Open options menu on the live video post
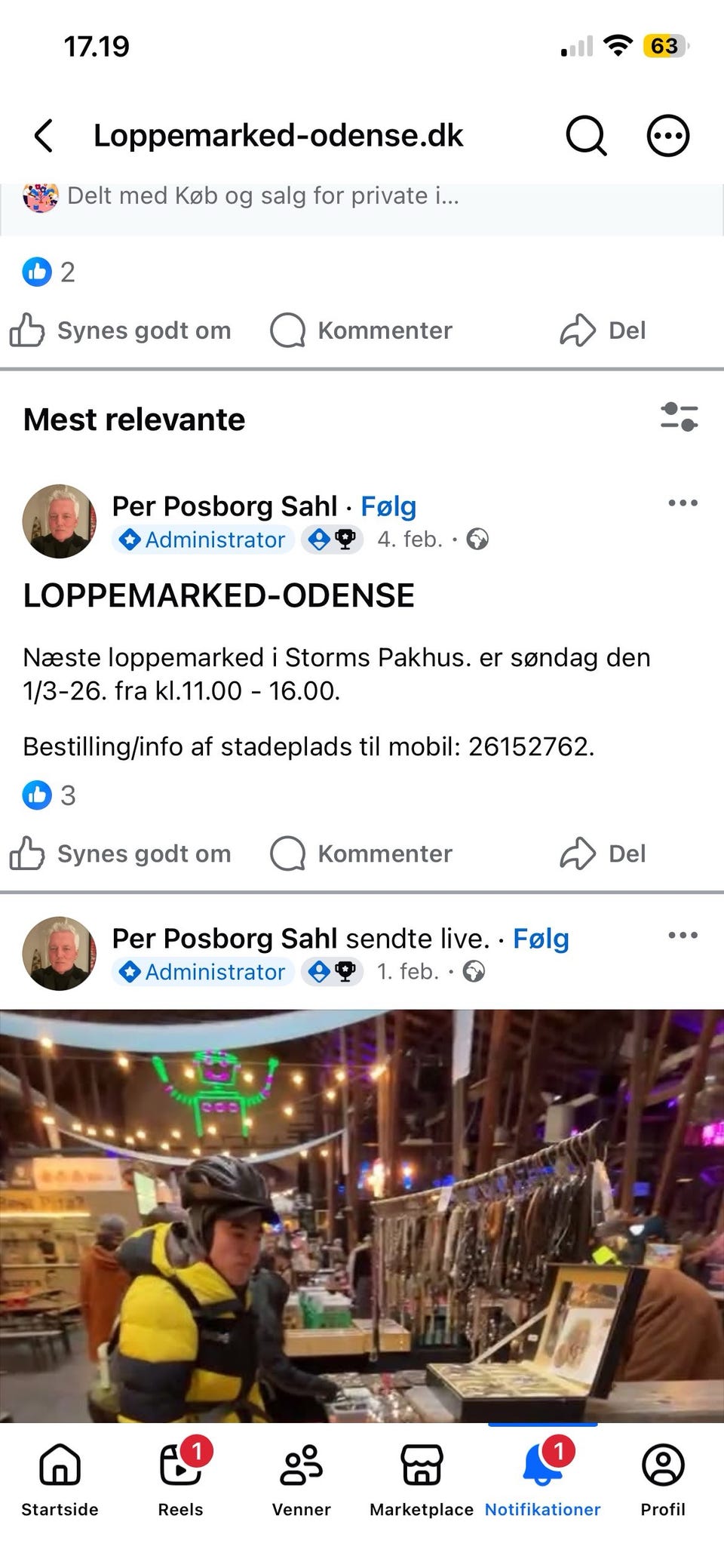This screenshot has height=1568, width=724. point(683,936)
